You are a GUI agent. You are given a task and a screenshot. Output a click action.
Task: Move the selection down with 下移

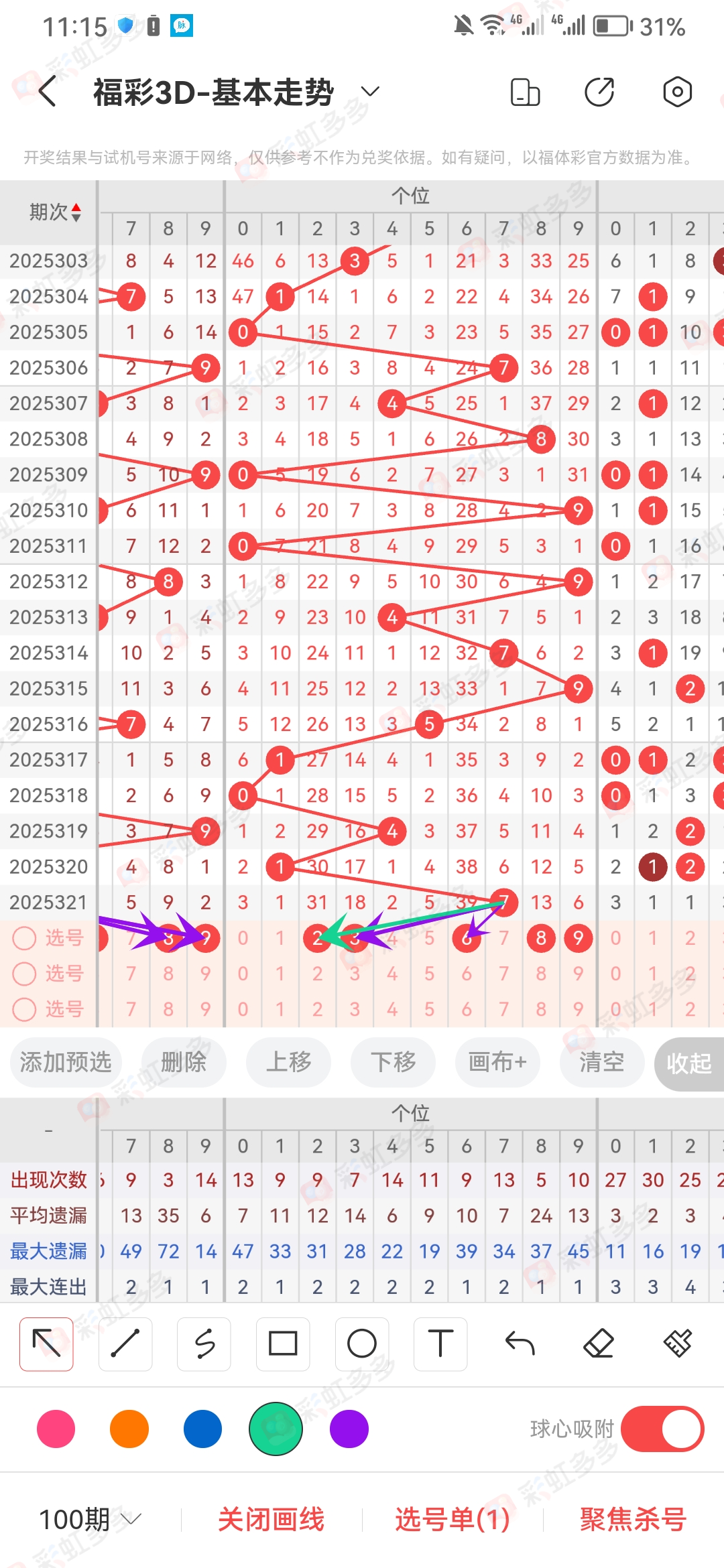click(x=393, y=1062)
